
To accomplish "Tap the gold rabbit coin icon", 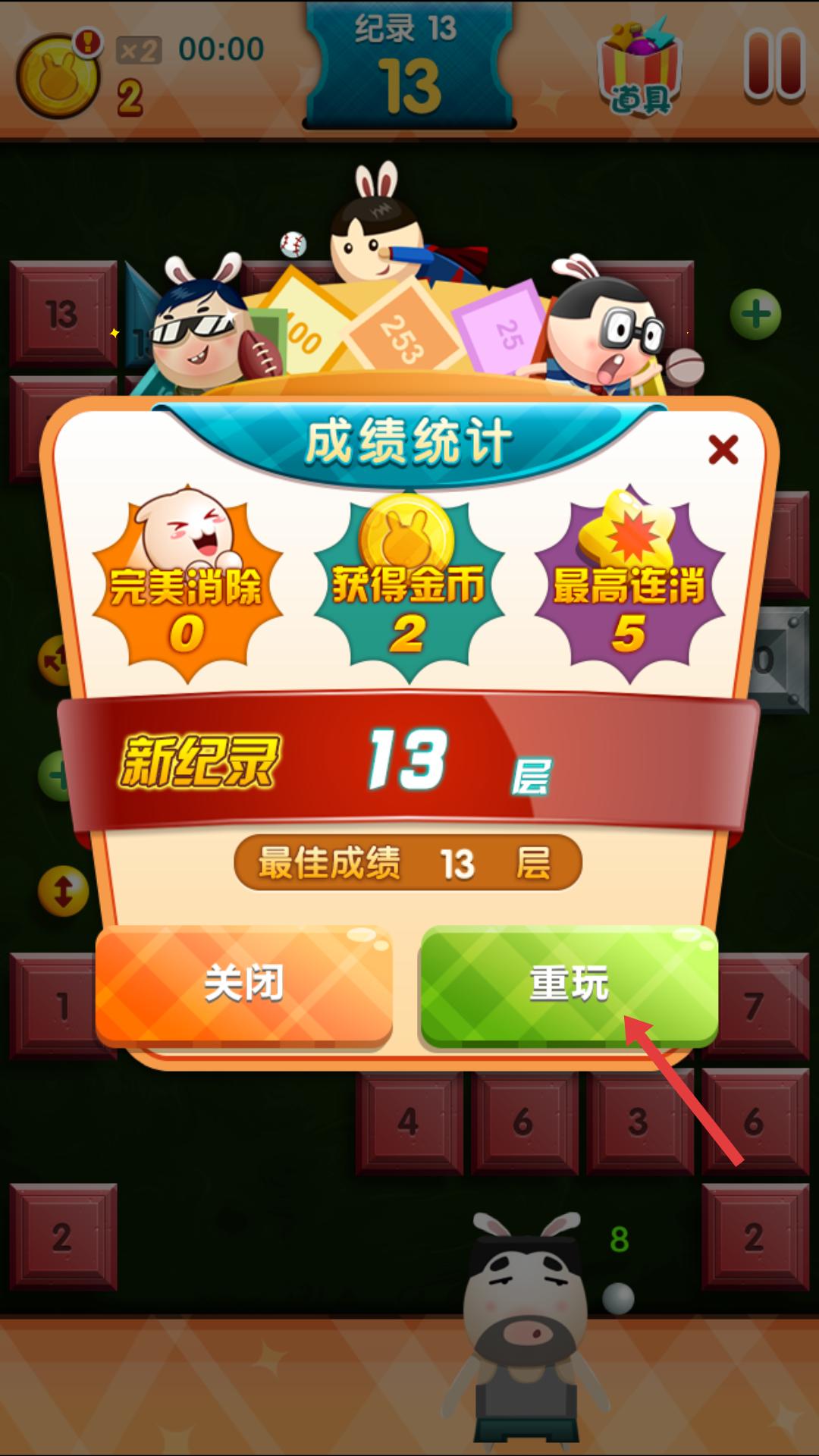I will pyautogui.click(x=58, y=76).
